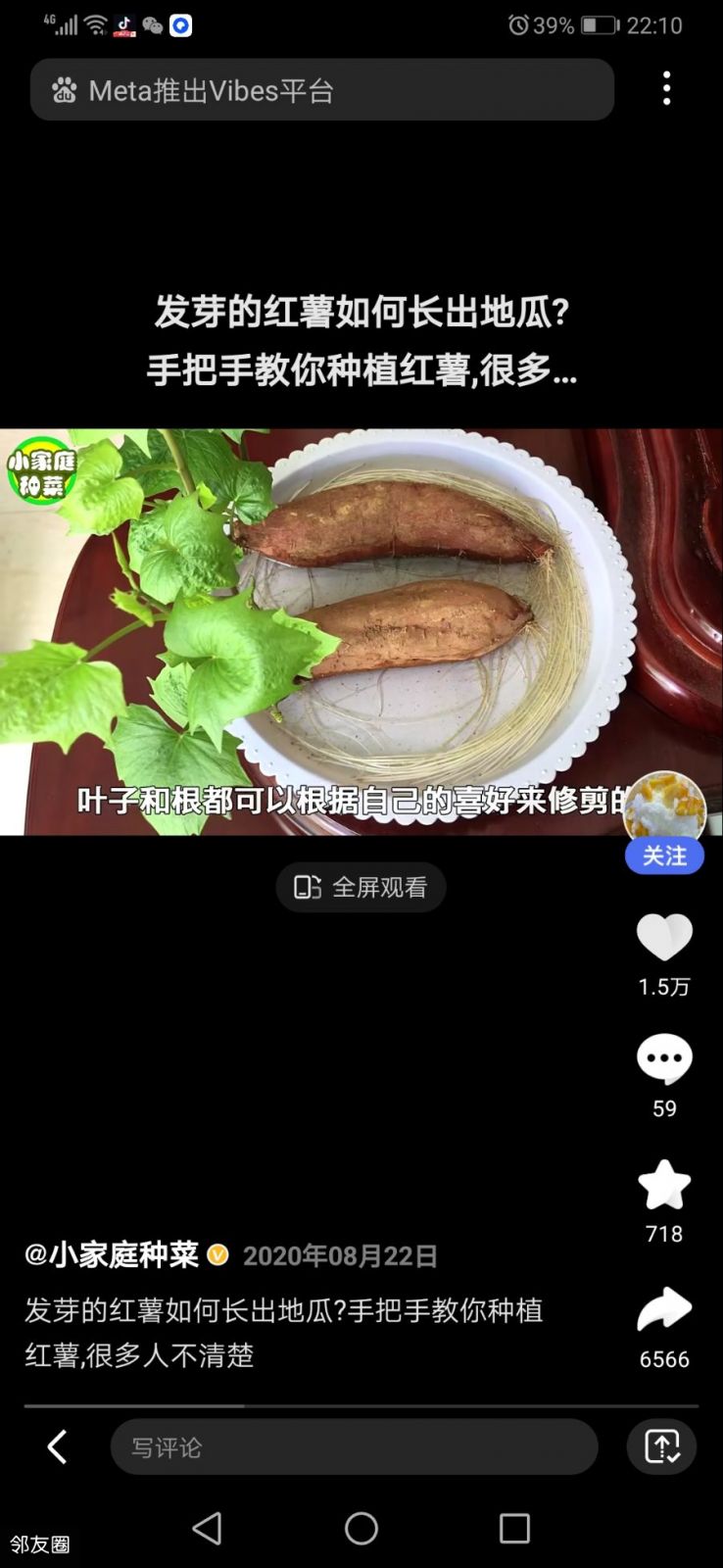Open the three-dot overflow menu
Image resolution: width=723 pixels, height=1568 pixels.
666,89
